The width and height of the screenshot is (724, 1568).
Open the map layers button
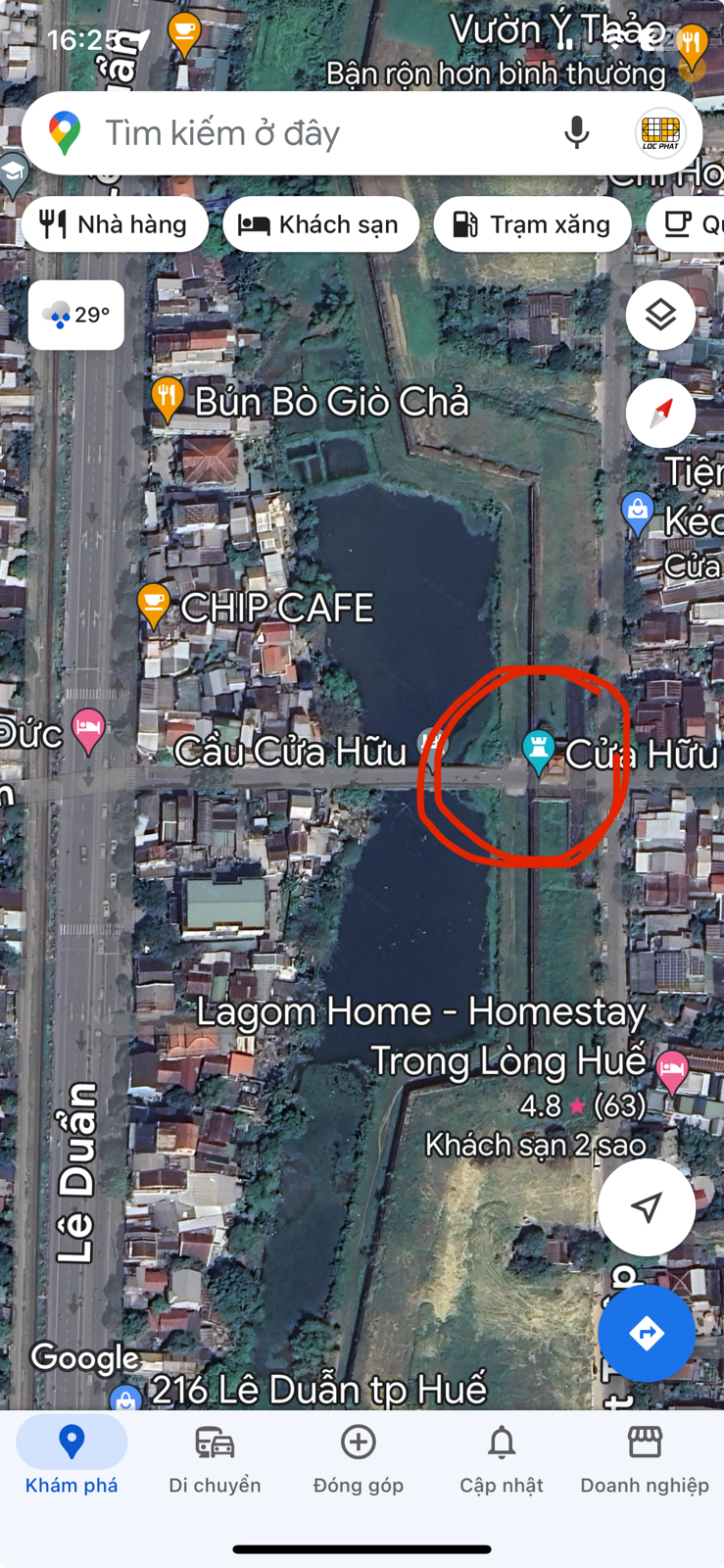click(x=660, y=315)
